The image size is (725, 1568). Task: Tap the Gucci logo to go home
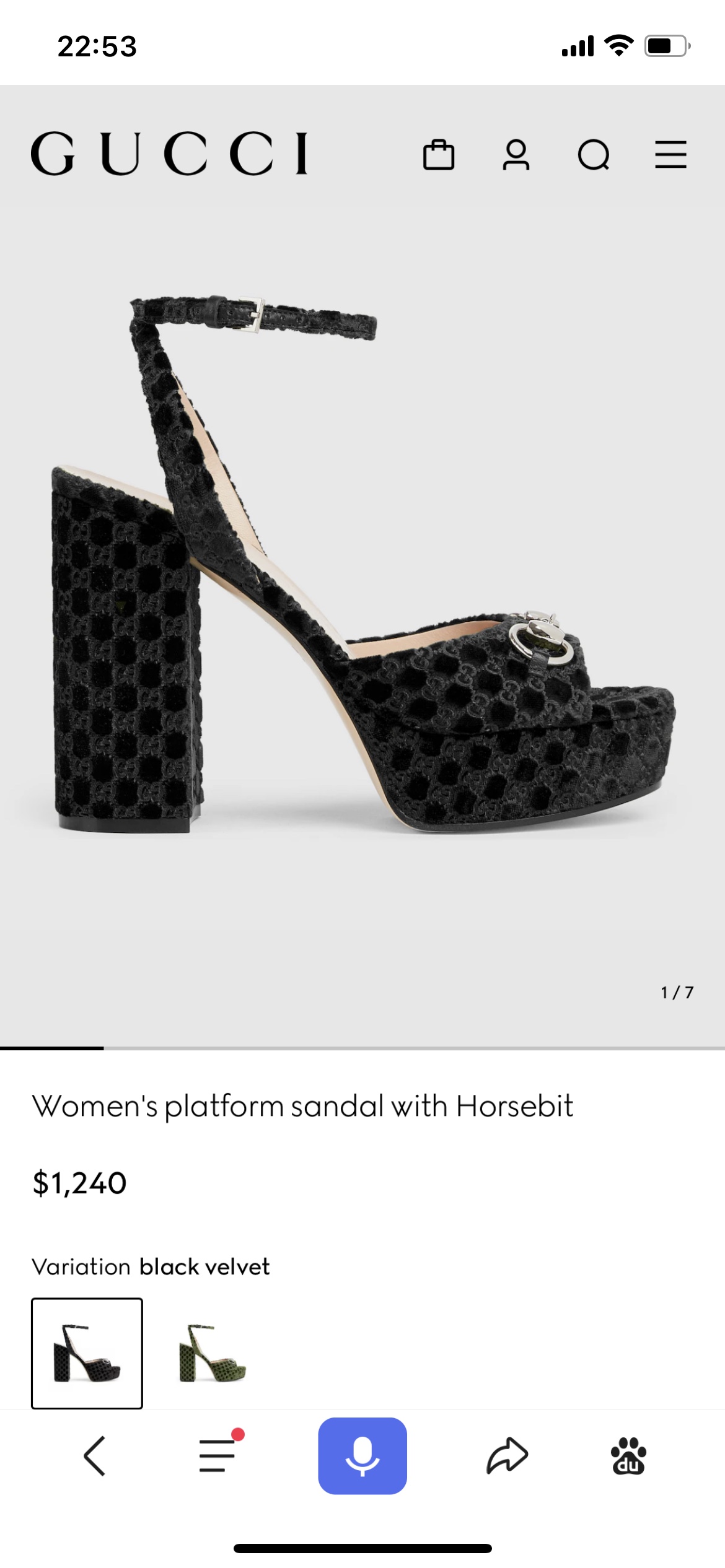coord(169,153)
